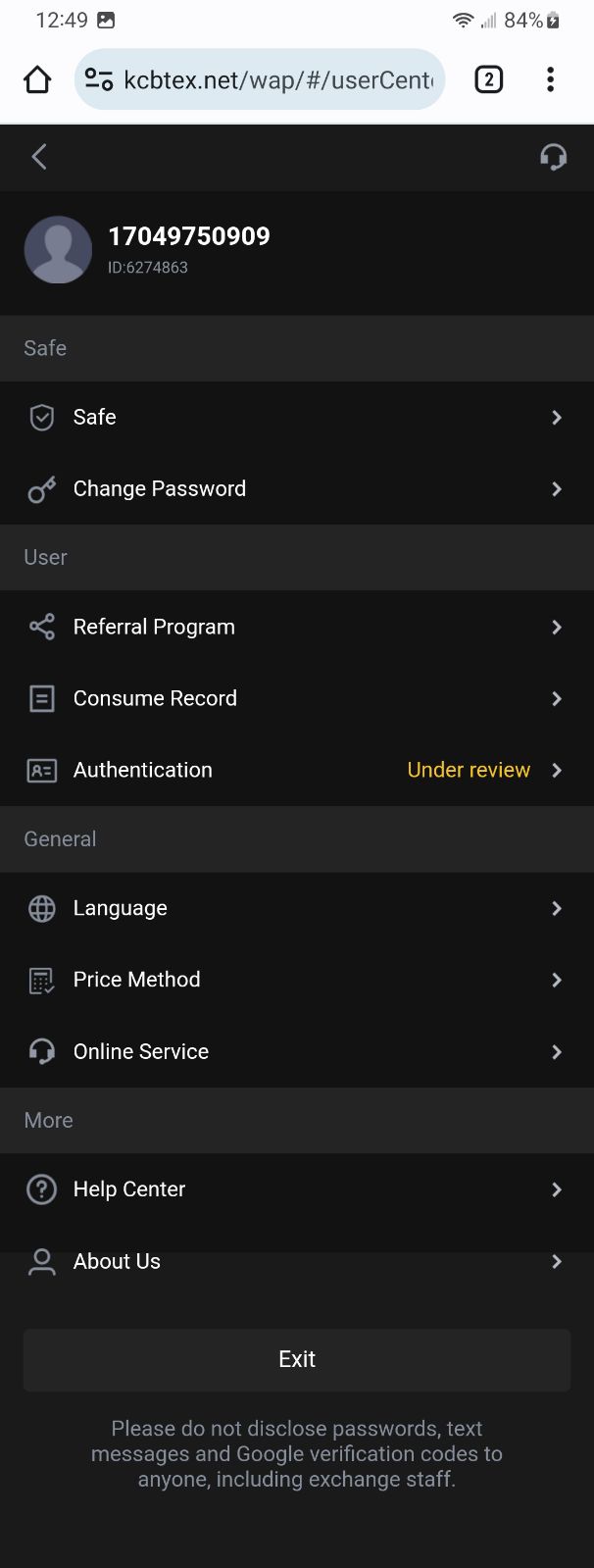594x1568 pixels.
Task: Open customer support headset icon
Action: 553,157
